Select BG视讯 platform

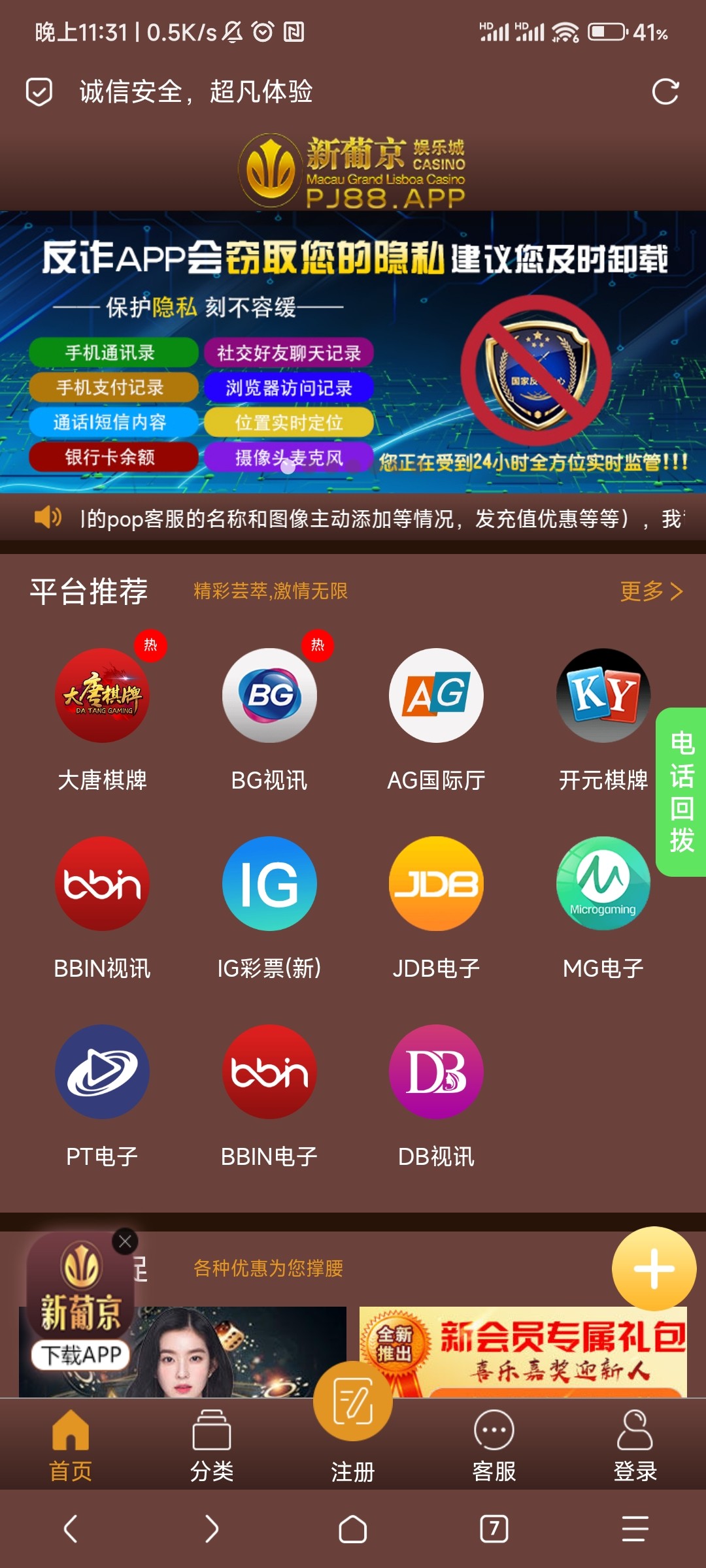tap(269, 696)
